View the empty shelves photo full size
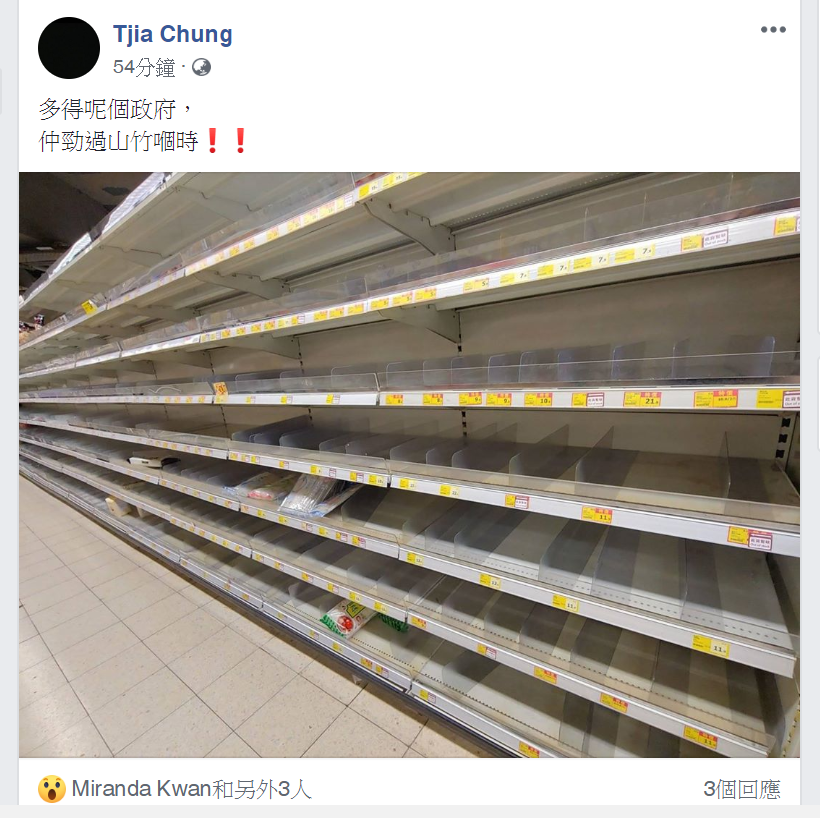Image resolution: width=820 pixels, height=818 pixels. (409, 464)
